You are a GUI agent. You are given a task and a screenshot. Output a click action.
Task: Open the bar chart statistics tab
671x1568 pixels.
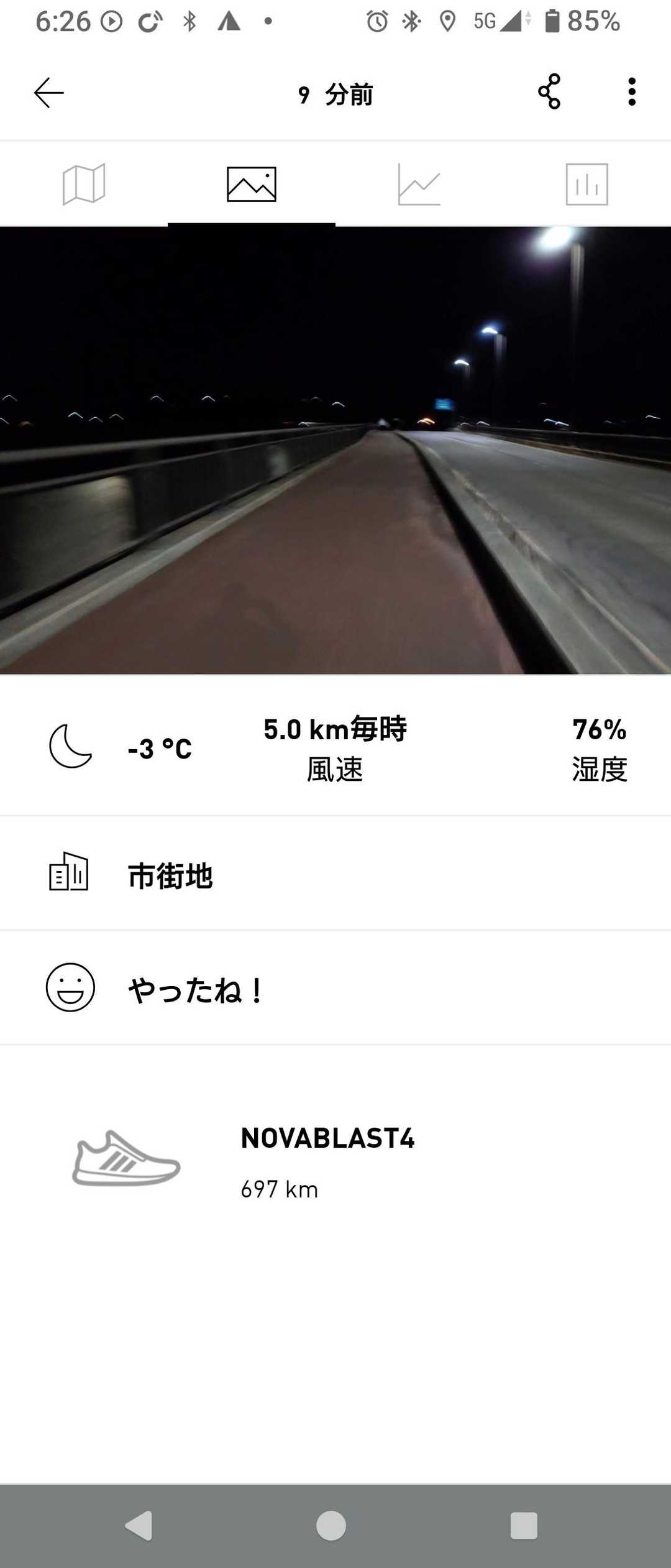pos(587,184)
